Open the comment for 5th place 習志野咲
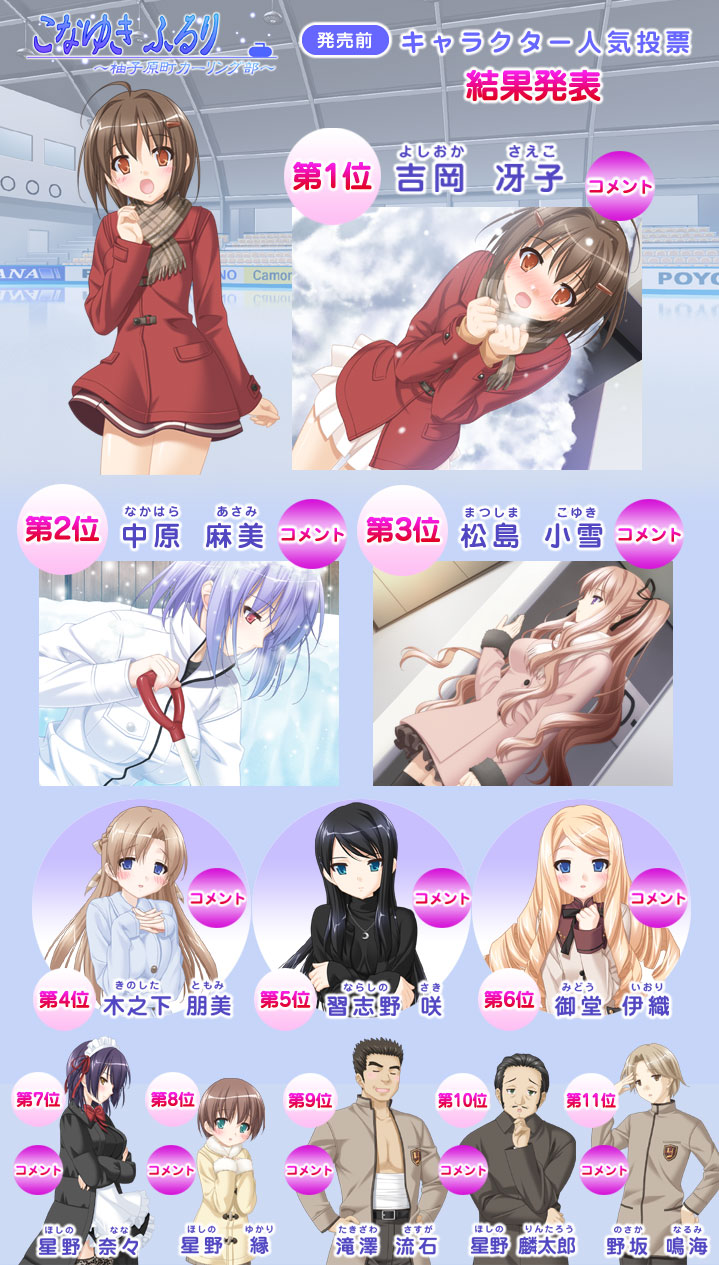This screenshot has height=1265, width=719. (441, 898)
